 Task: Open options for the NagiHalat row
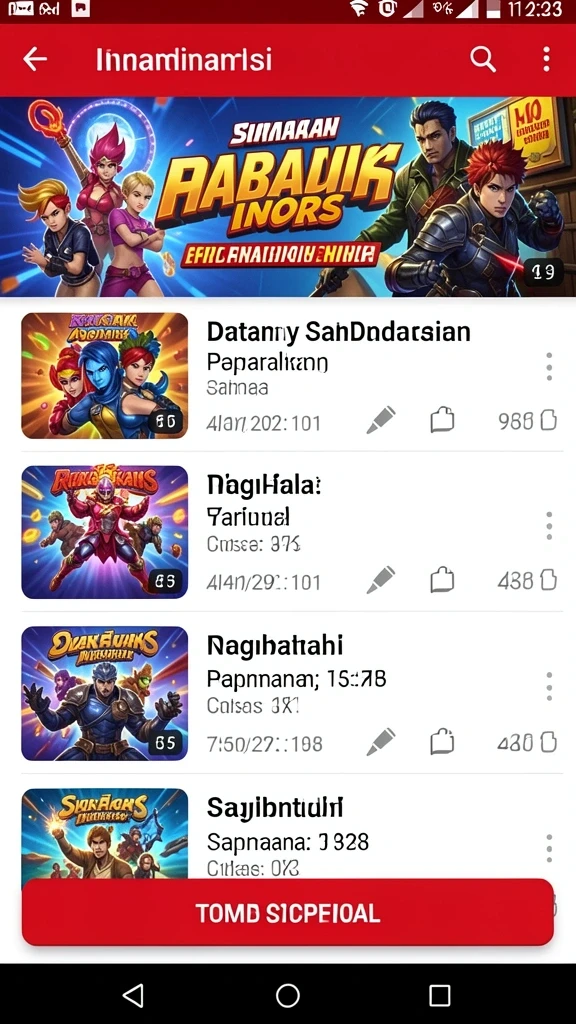549,526
